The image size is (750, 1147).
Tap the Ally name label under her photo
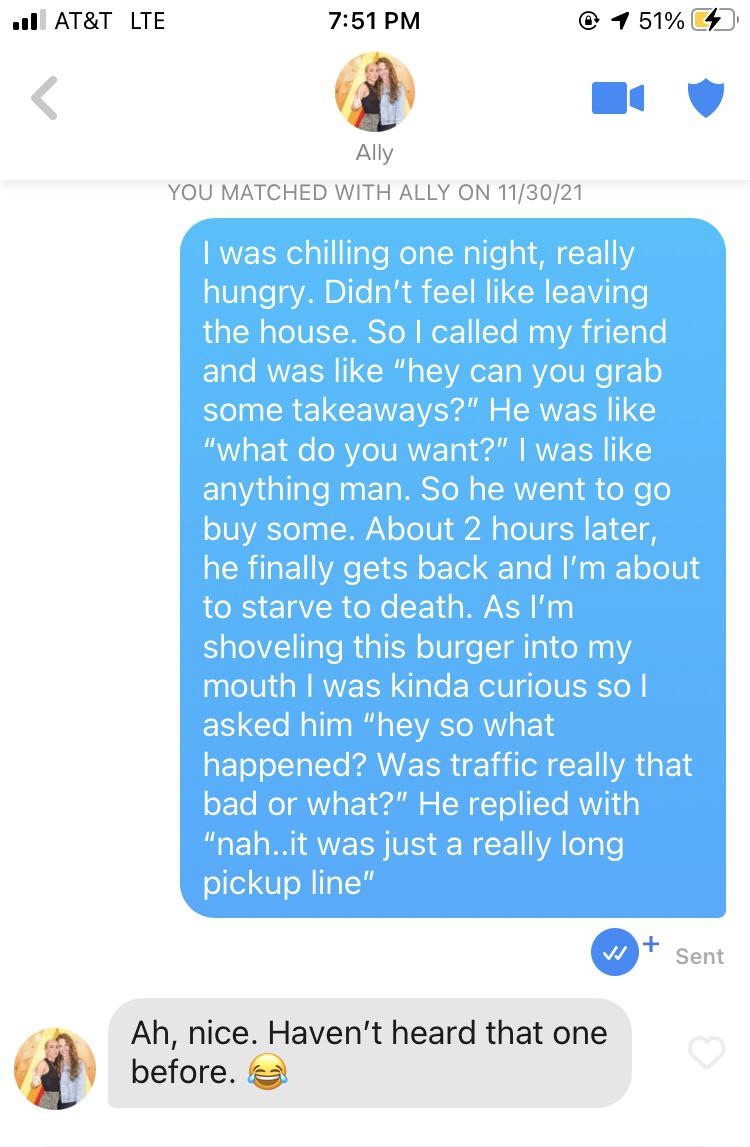[x=375, y=152]
